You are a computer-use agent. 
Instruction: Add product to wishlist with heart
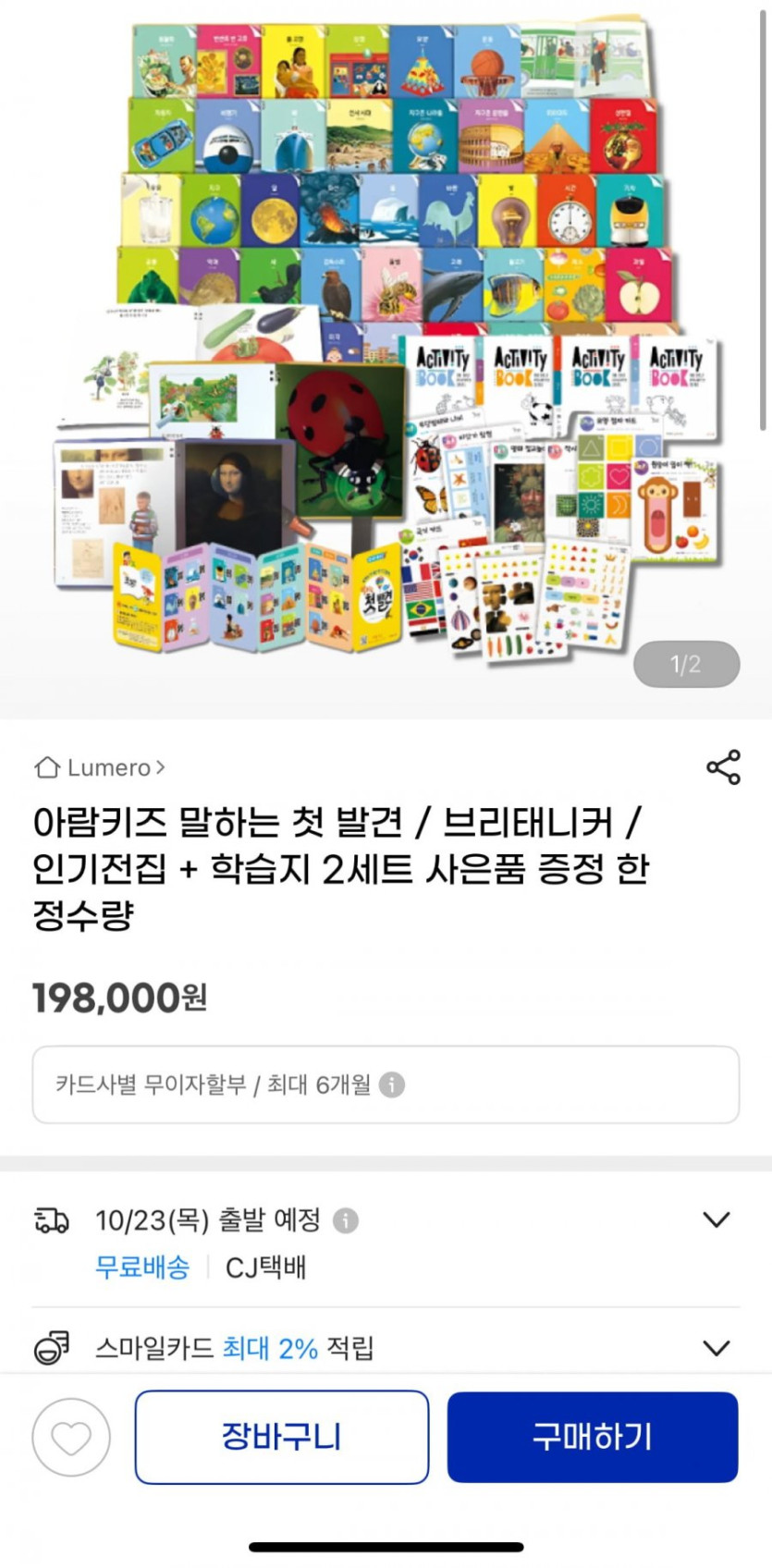pos(71,1438)
